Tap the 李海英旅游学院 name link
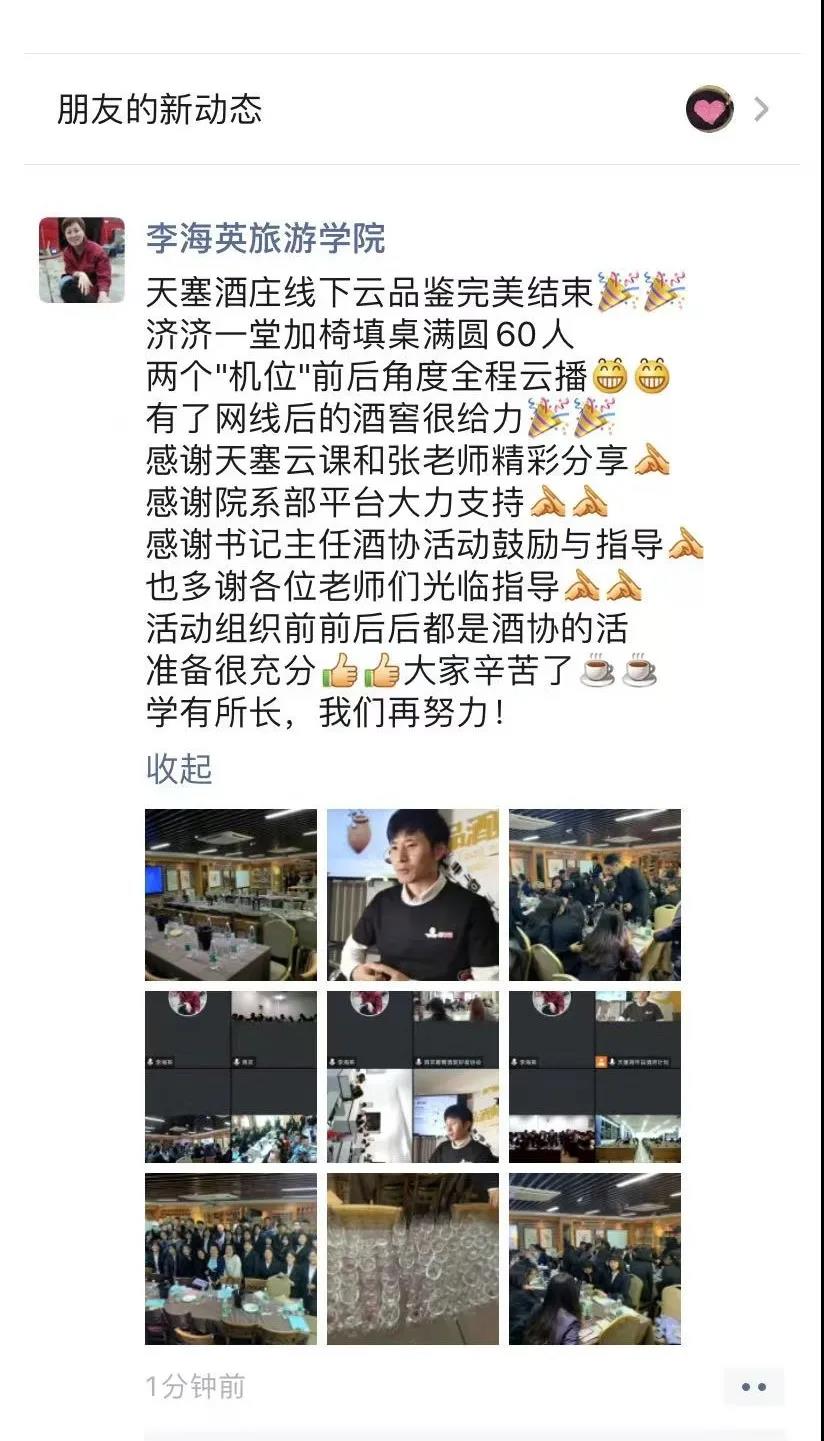Viewport: 824px width, 1441px height. [x=265, y=238]
